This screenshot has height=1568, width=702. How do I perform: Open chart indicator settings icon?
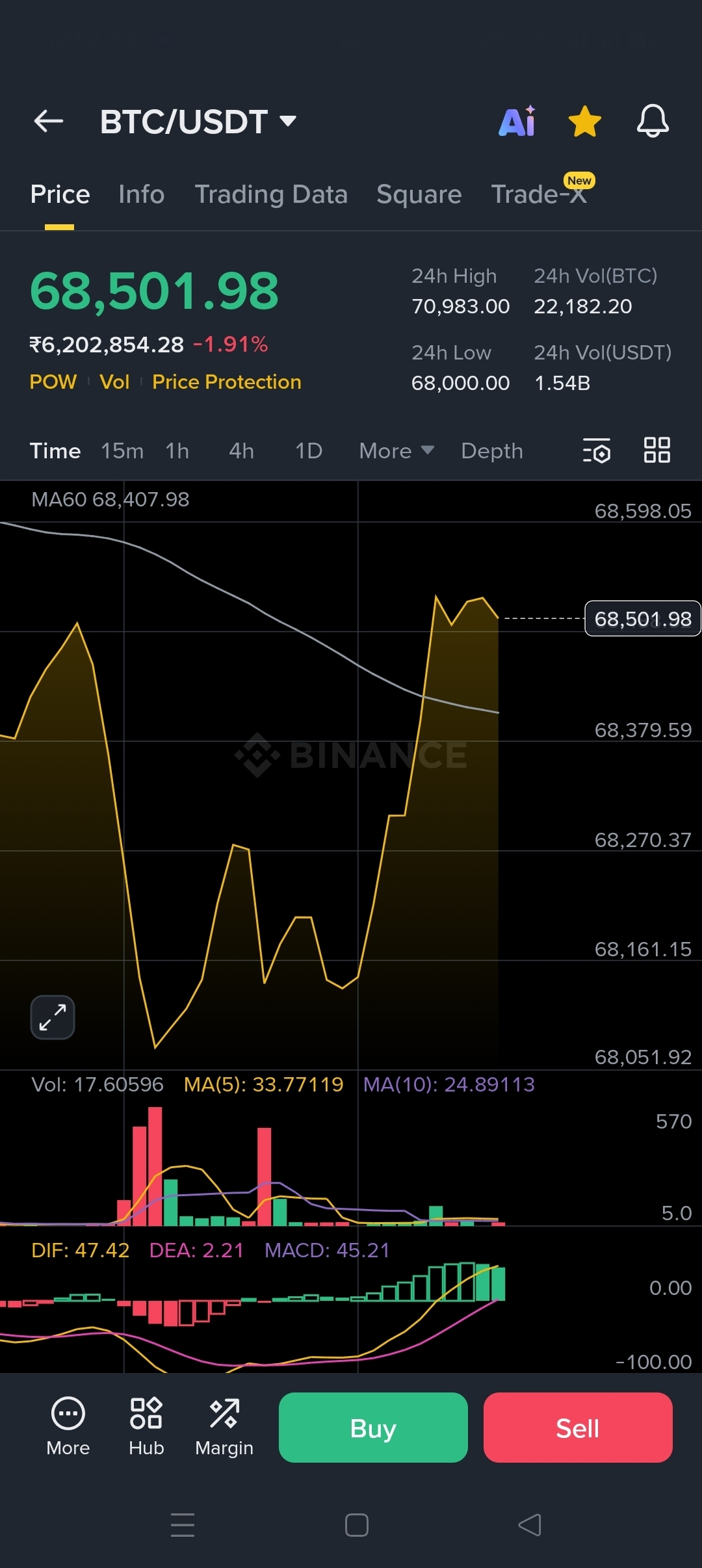tap(597, 451)
